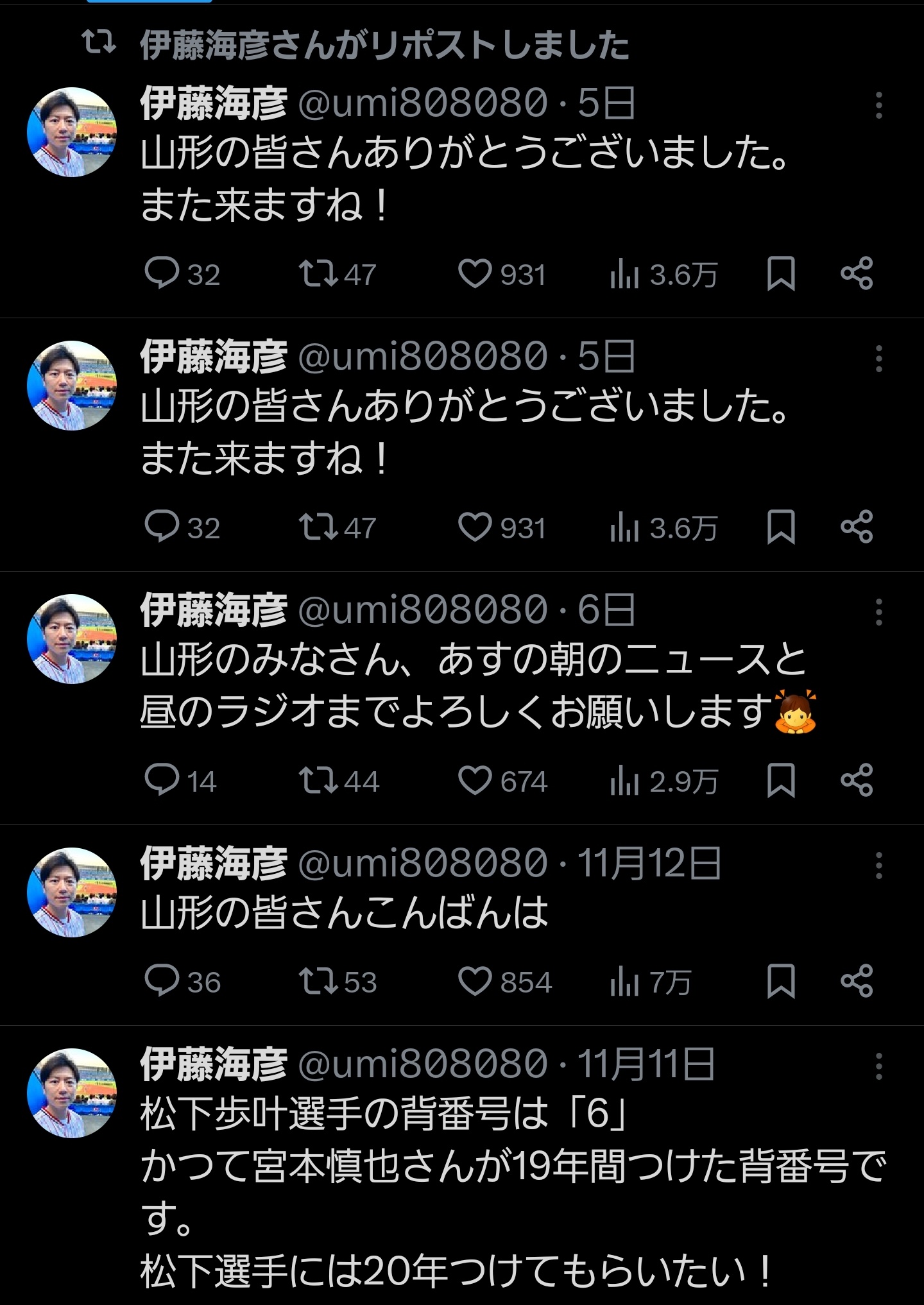
Task: Open the overflow menu on the 11月11日 post
Action: (878, 1066)
